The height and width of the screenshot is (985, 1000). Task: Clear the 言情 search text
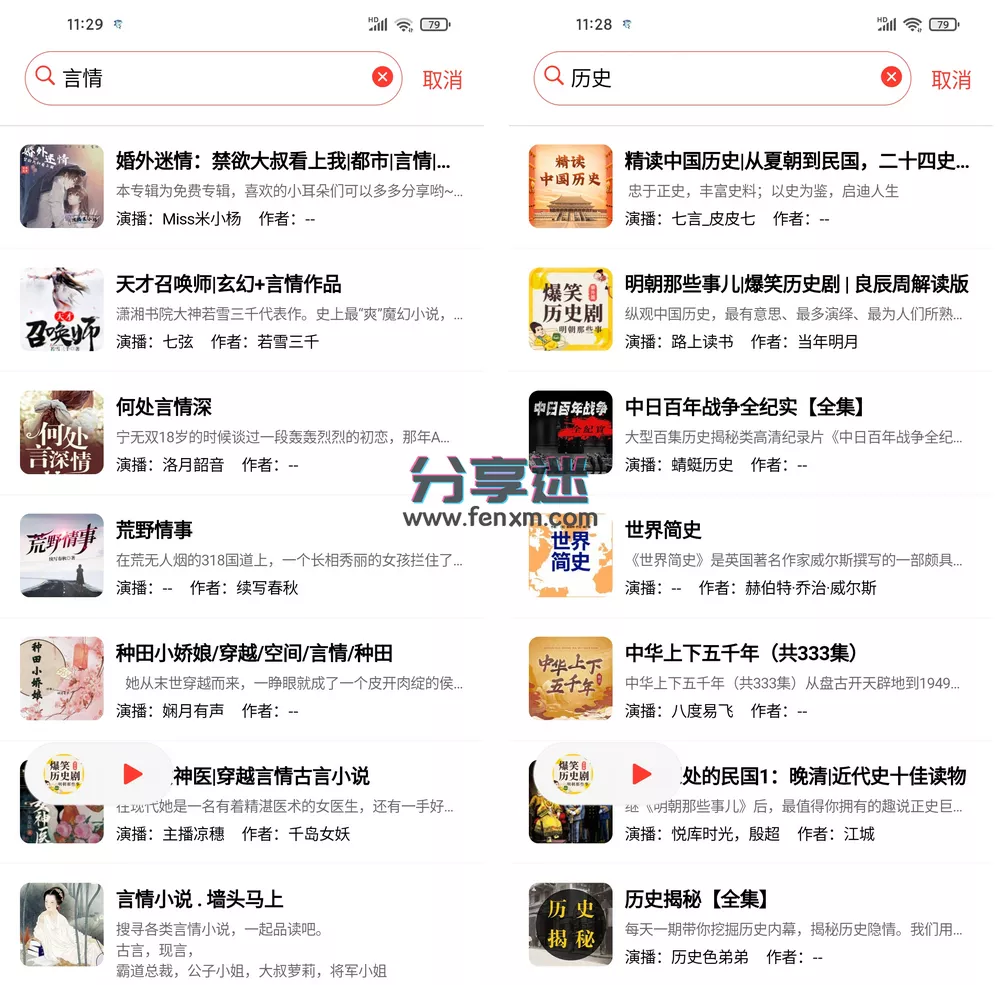pyautogui.click(x=382, y=77)
